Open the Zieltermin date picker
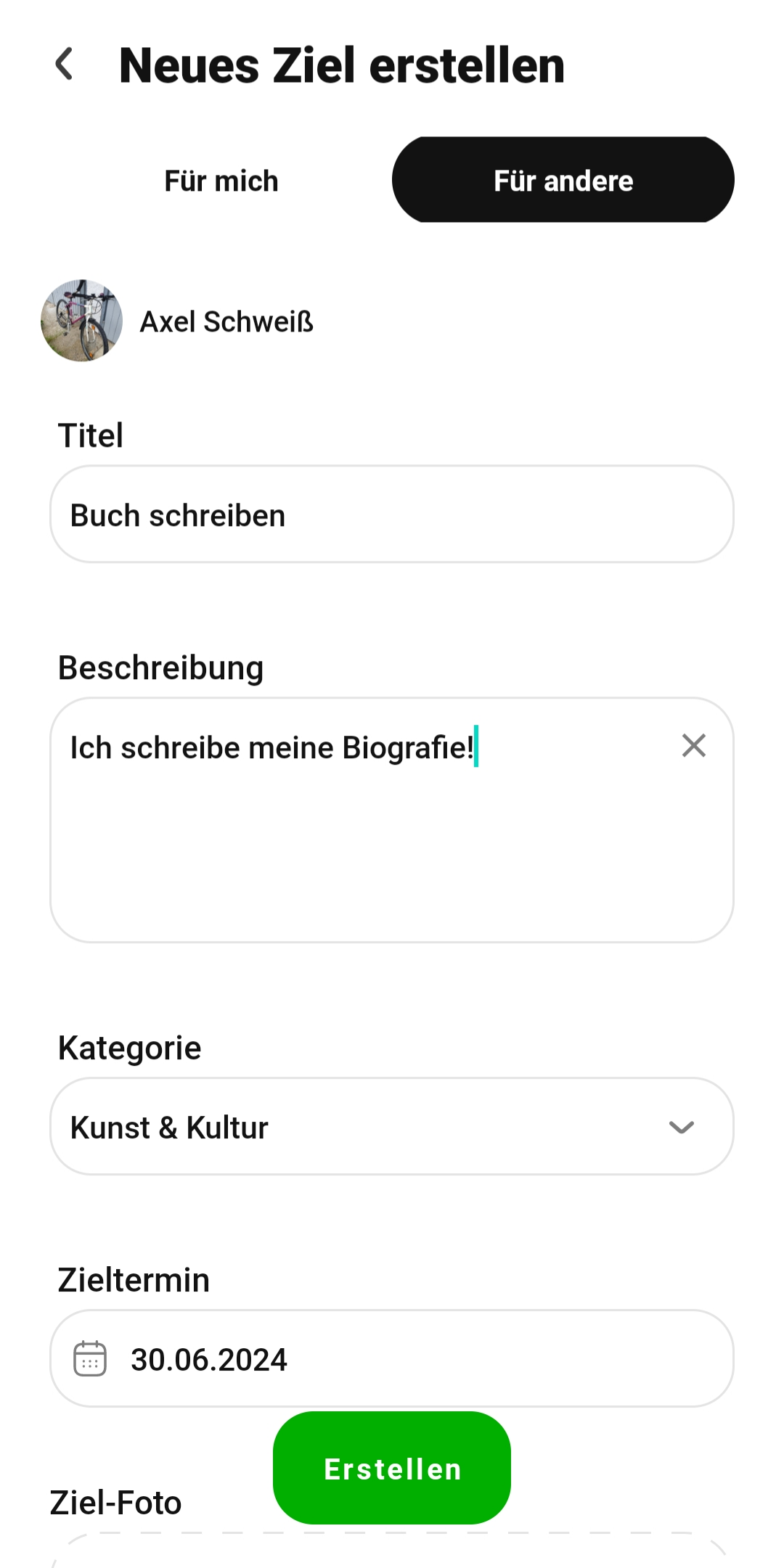Viewport: 784px width, 1568px height. [391, 1359]
